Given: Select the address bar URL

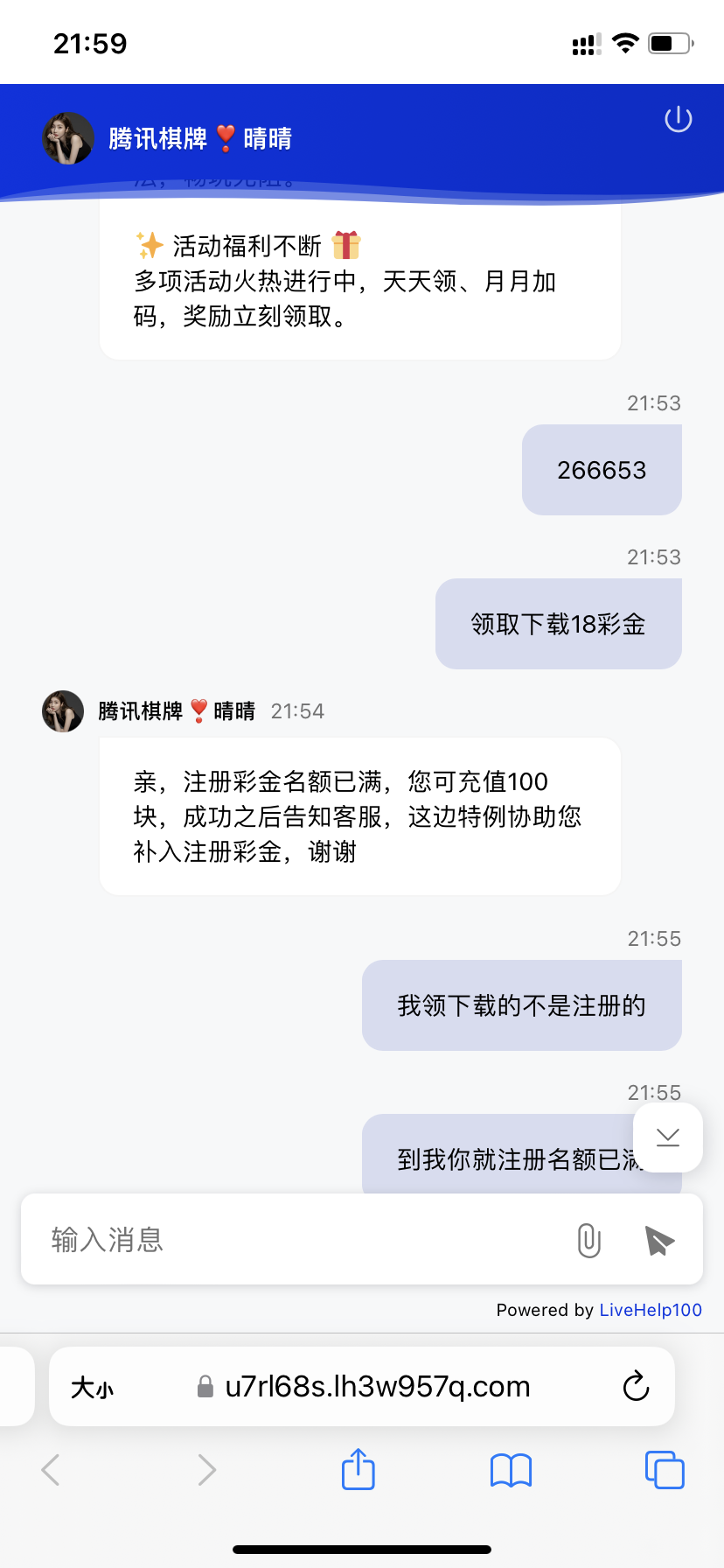Looking at the screenshot, I should click(376, 1387).
